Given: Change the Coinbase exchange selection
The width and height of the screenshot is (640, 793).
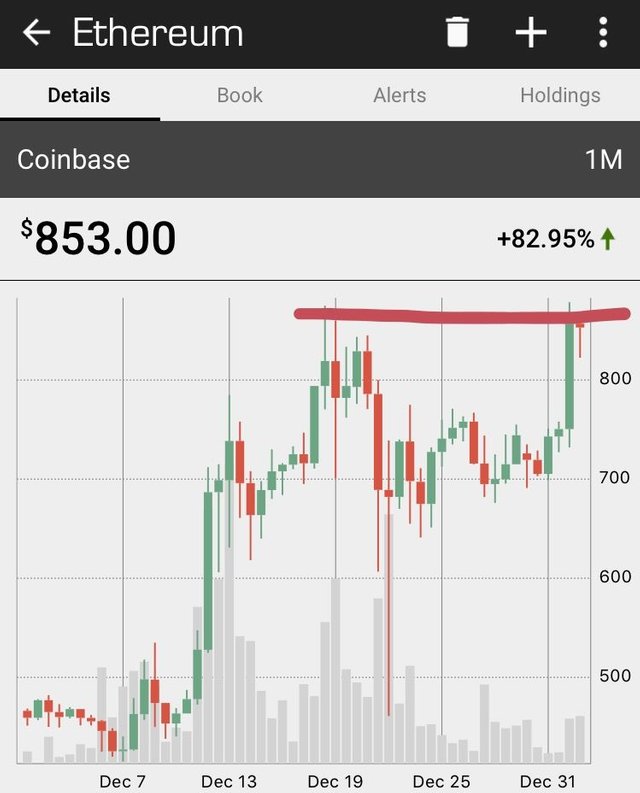Looking at the screenshot, I should pyautogui.click(x=74, y=159).
